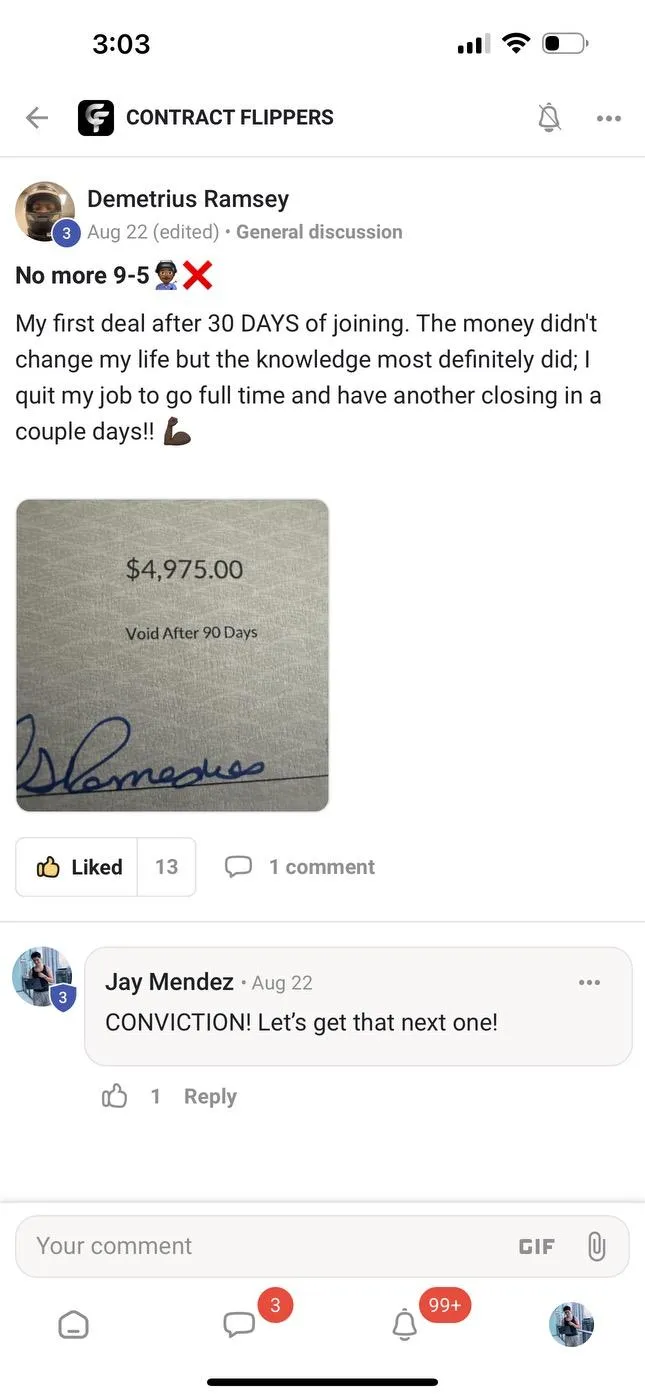Like Jay Mendez's comment

[115, 1097]
